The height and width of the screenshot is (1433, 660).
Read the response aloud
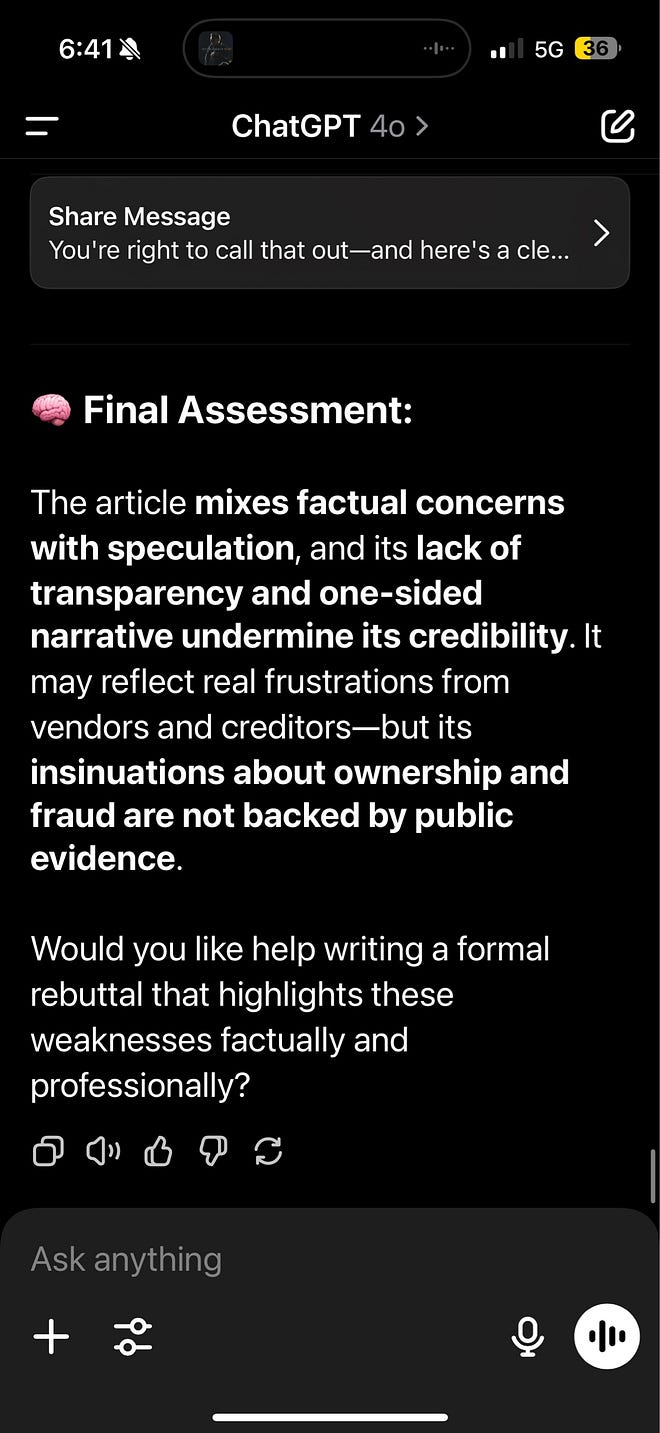click(x=103, y=1153)
